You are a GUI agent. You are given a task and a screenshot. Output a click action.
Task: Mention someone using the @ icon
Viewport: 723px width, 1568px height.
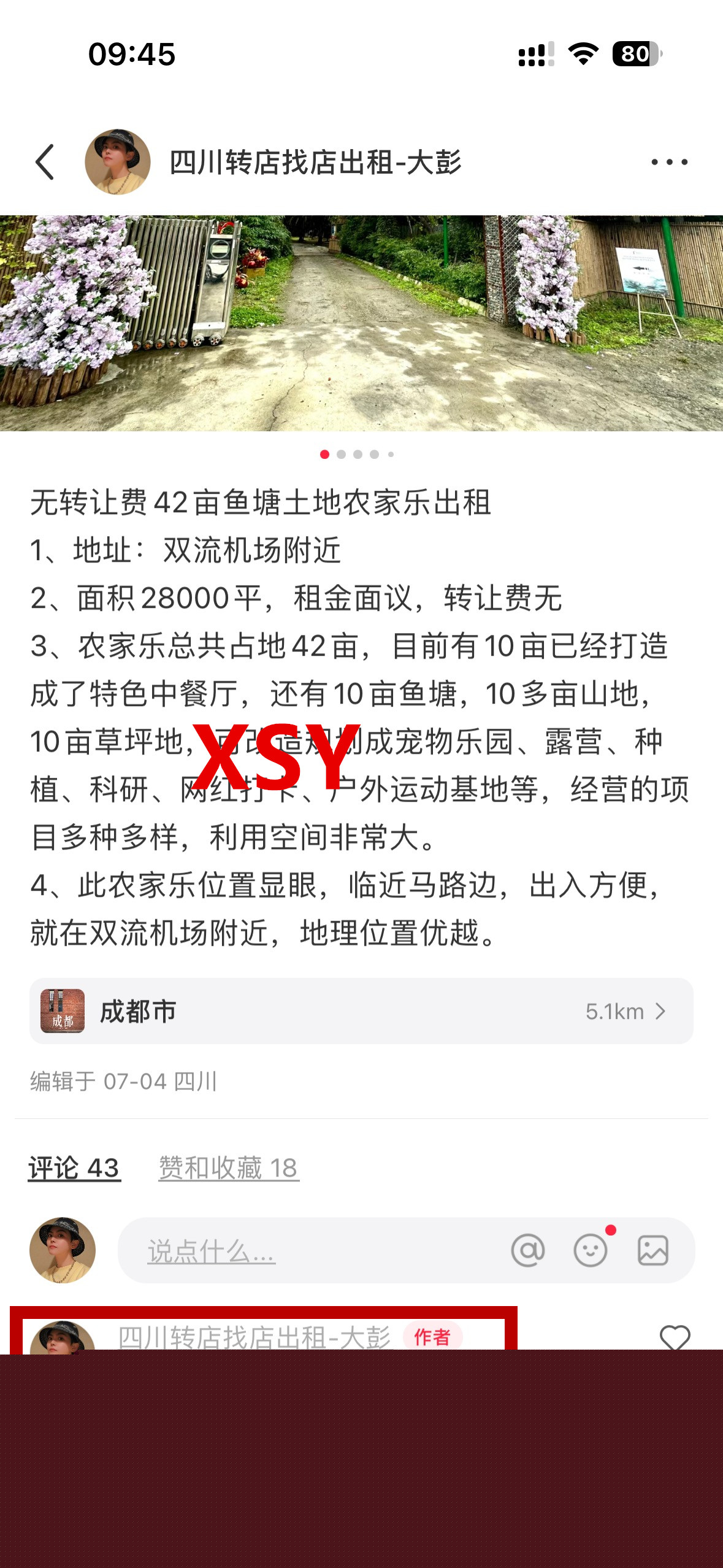[528, 1251]
